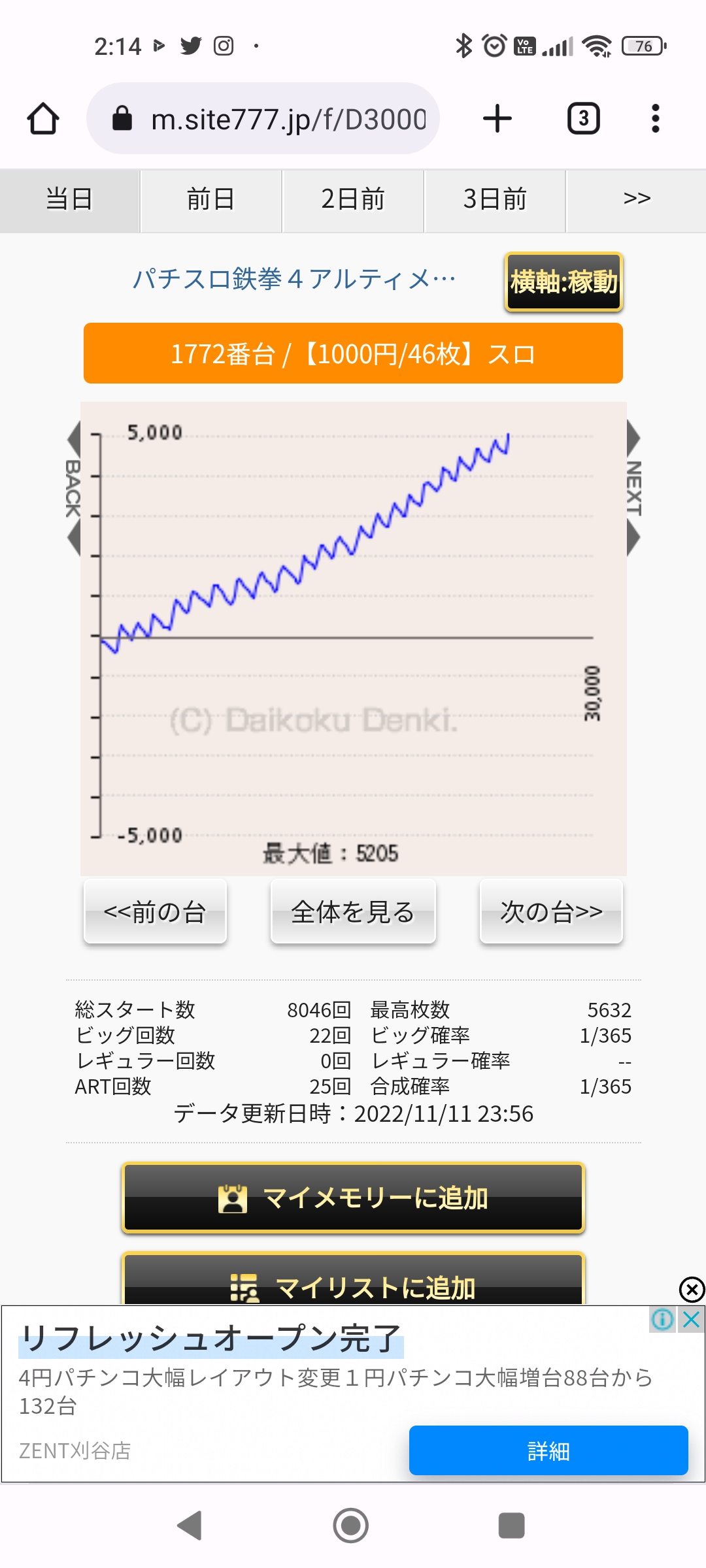The height and width of the screenshot is (1568, 706).
Task: Tap 全体を見る to view all
Action: (353, 911)
